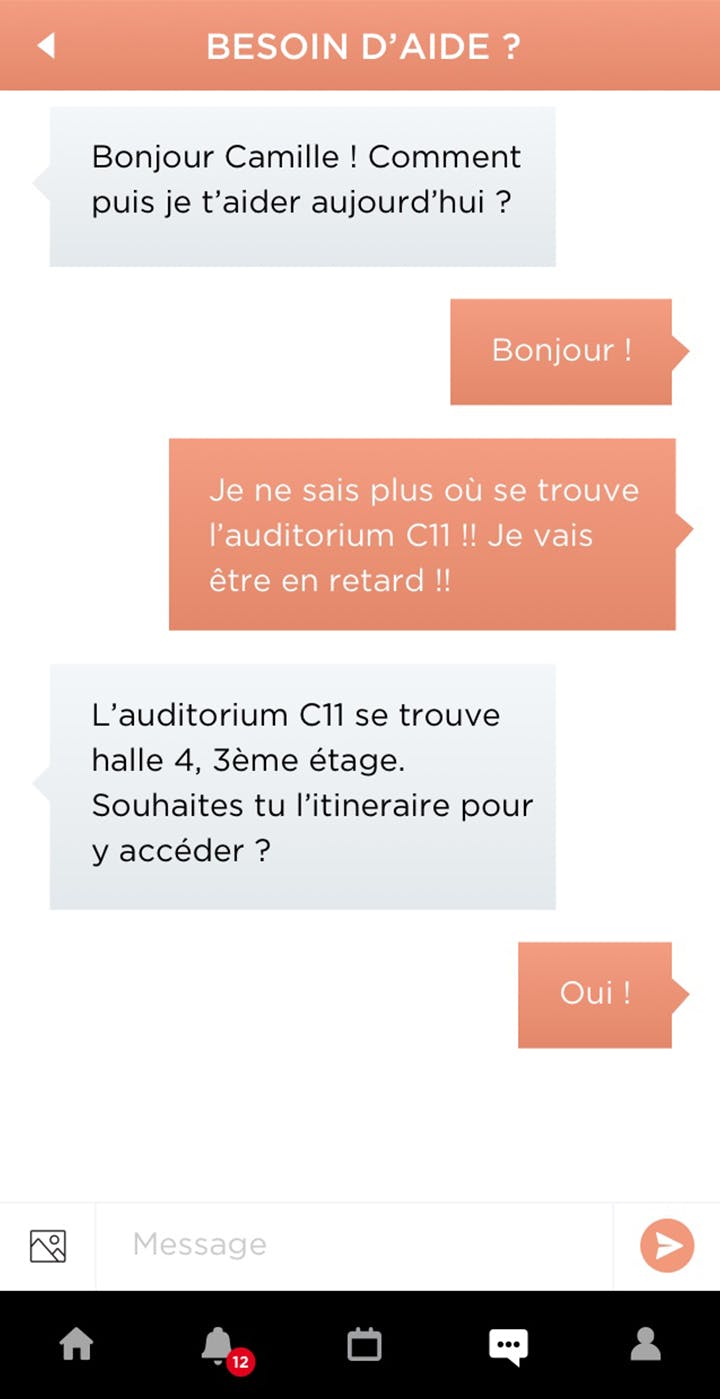Open the profile tab
Screen dimensions: 720x1399
tap(646, 1345)
